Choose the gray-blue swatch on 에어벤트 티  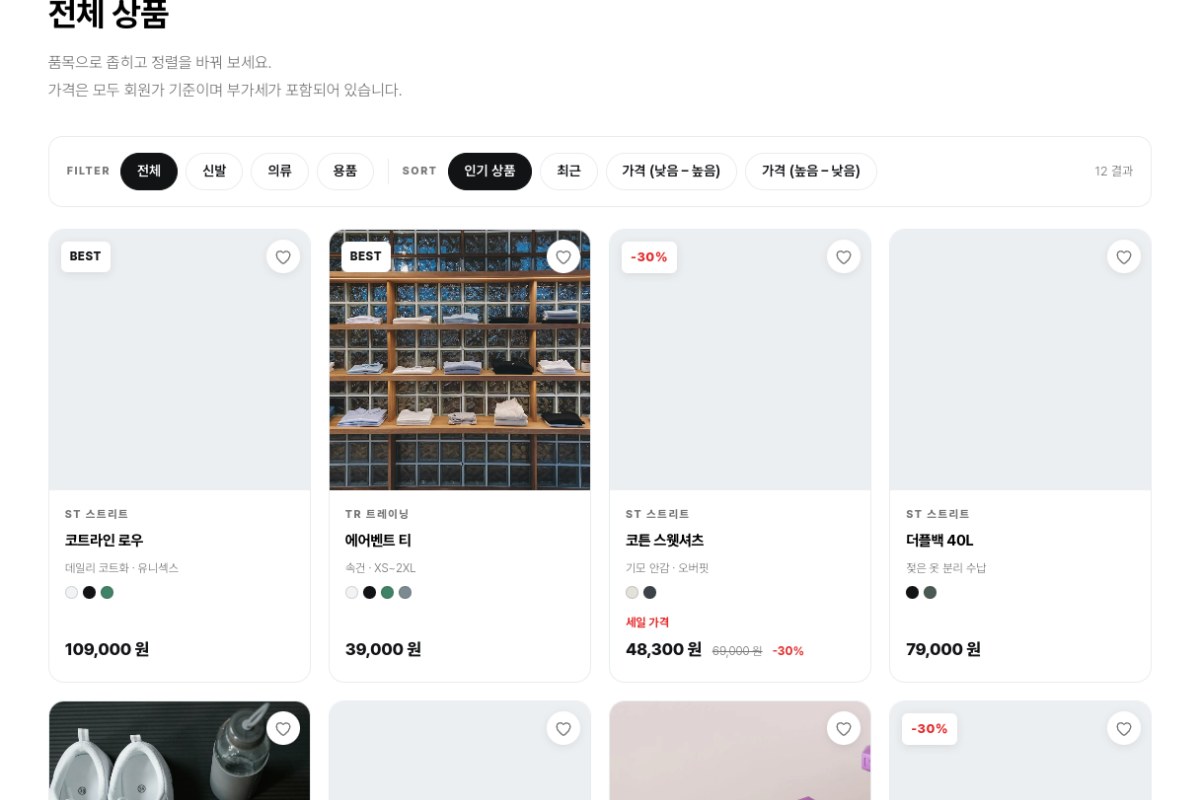(x=405, y=592)
